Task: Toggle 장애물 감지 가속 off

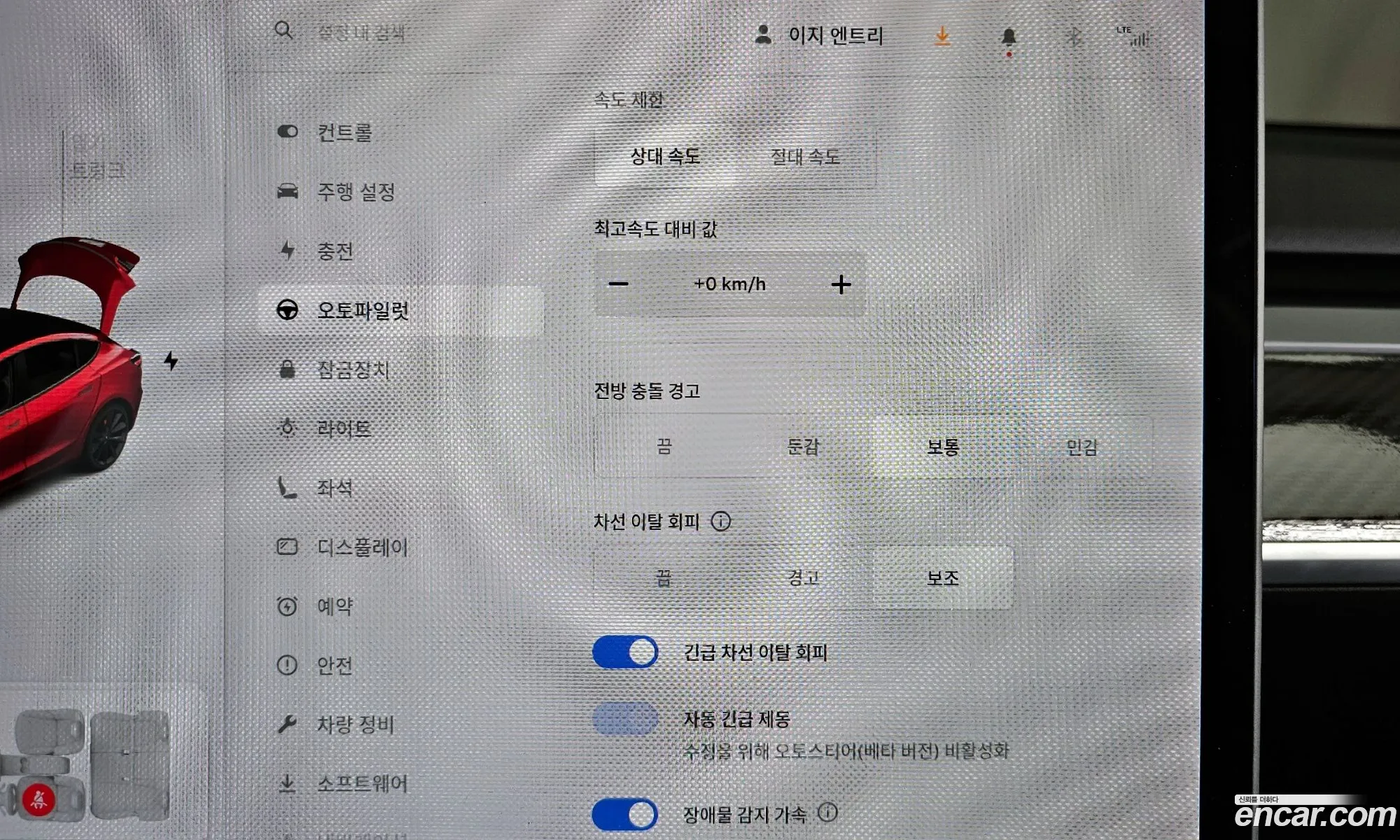Action: 625,814
